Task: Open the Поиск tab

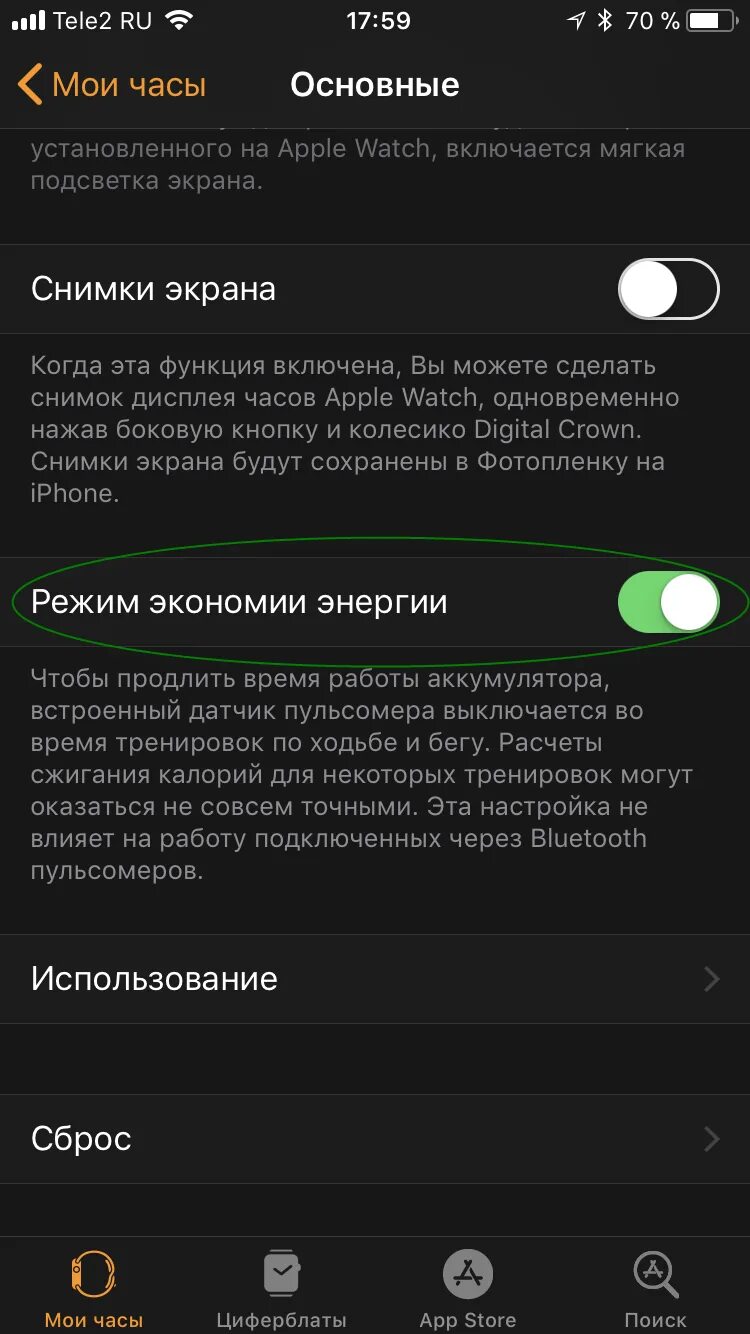Action: (656, 1289)
